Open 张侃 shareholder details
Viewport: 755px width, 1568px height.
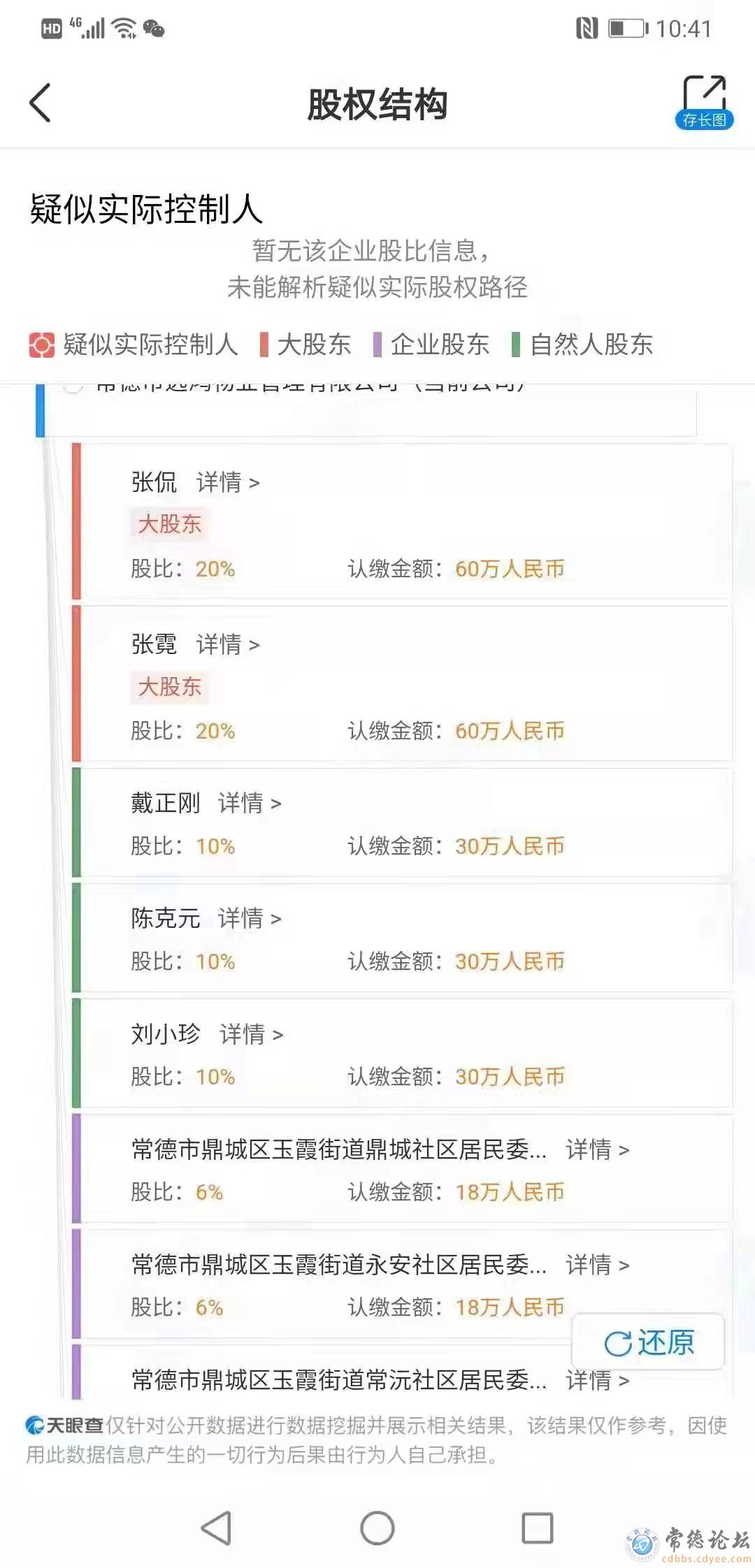(x=228, y=482)
